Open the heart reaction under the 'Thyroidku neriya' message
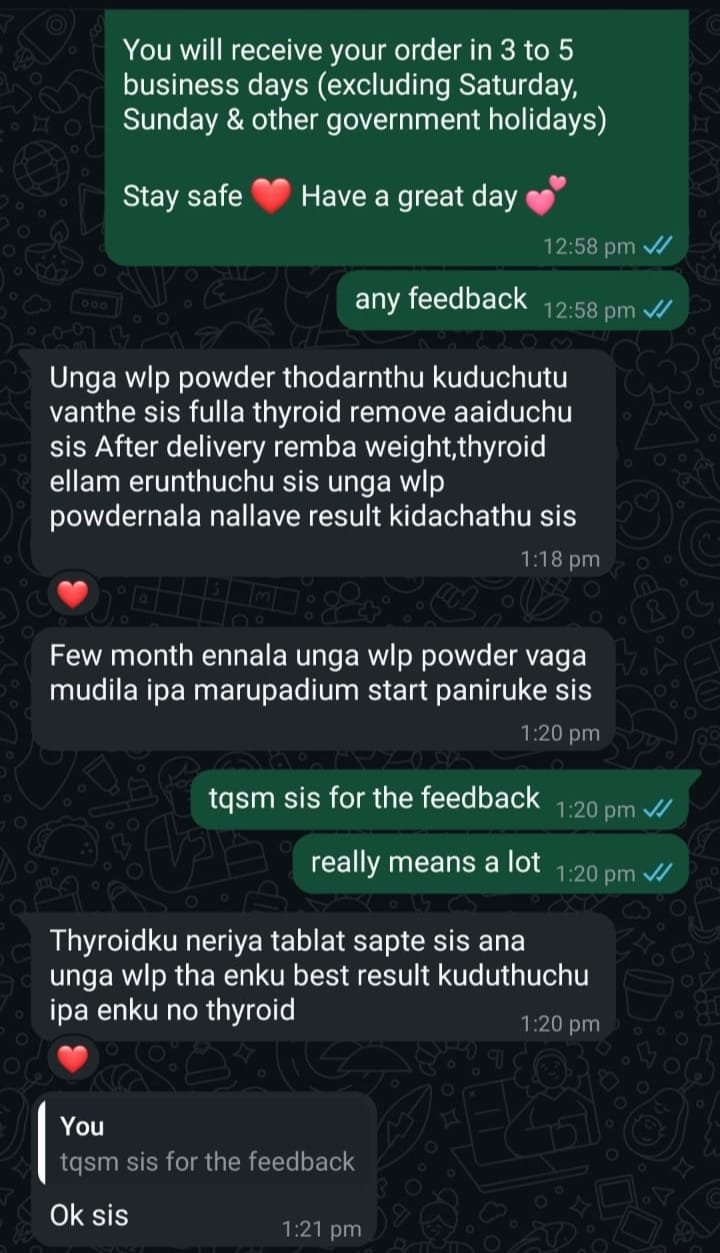This screenshot has height=1253, width=720. (73, 1059)
